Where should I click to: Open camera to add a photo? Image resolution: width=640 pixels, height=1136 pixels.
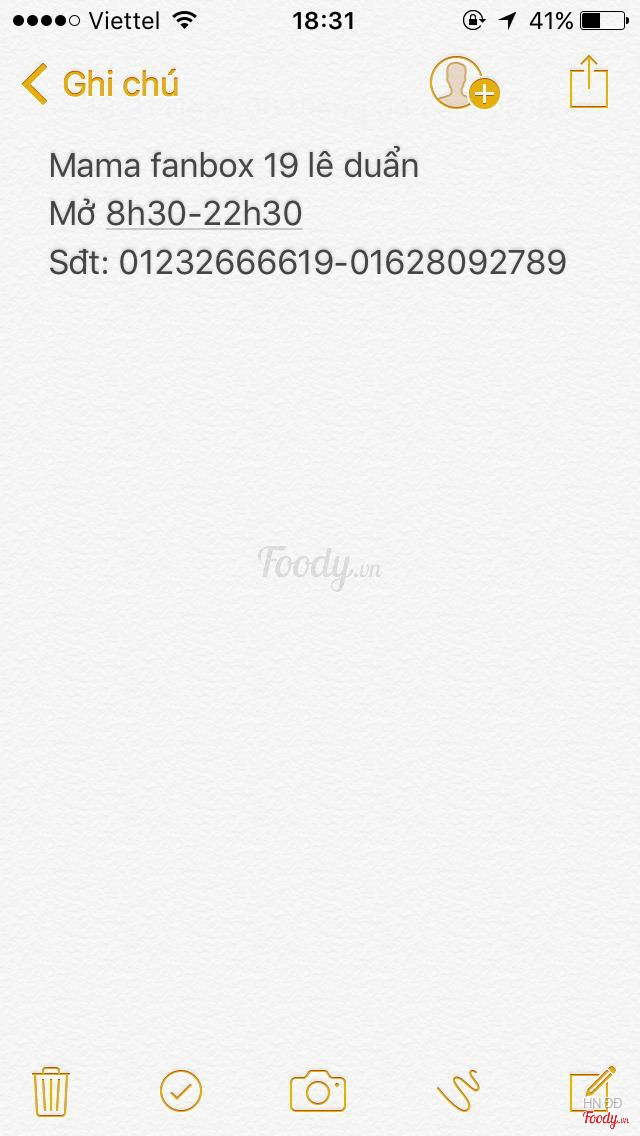318,1090
